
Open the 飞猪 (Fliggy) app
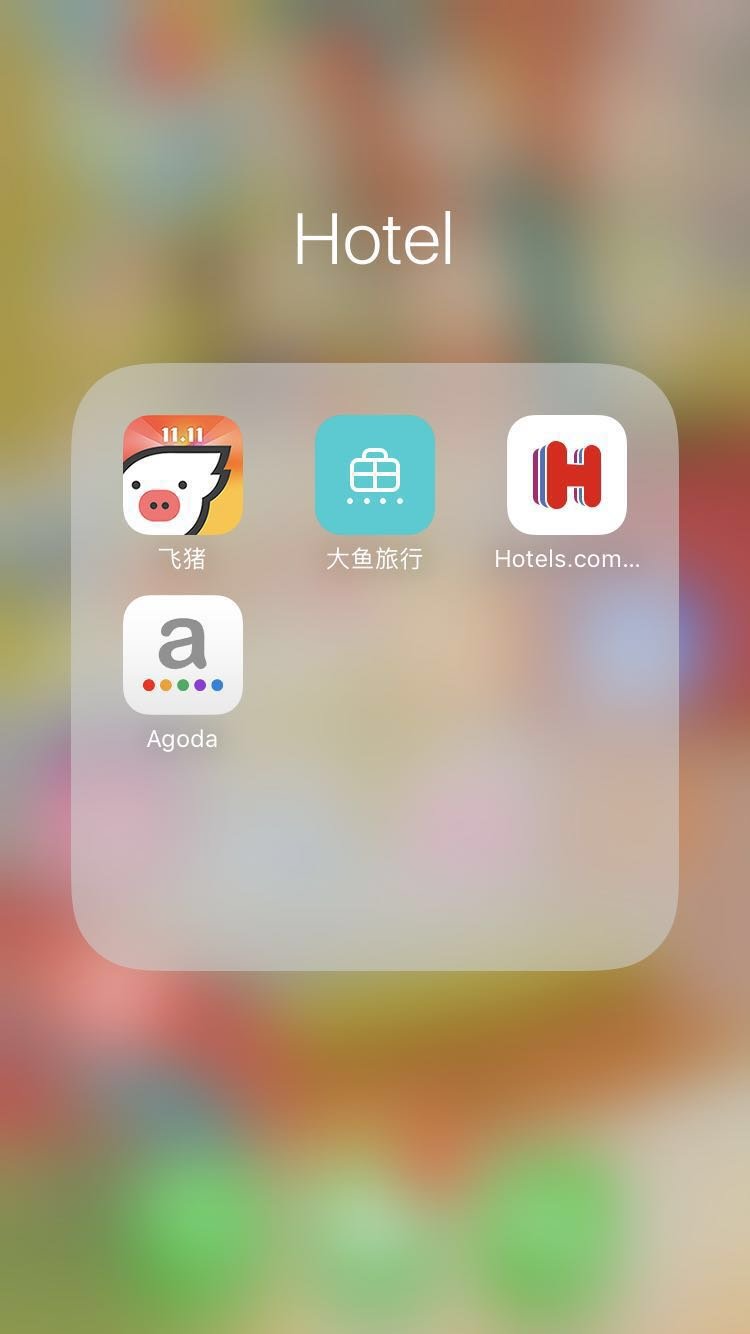click(182, 475)
